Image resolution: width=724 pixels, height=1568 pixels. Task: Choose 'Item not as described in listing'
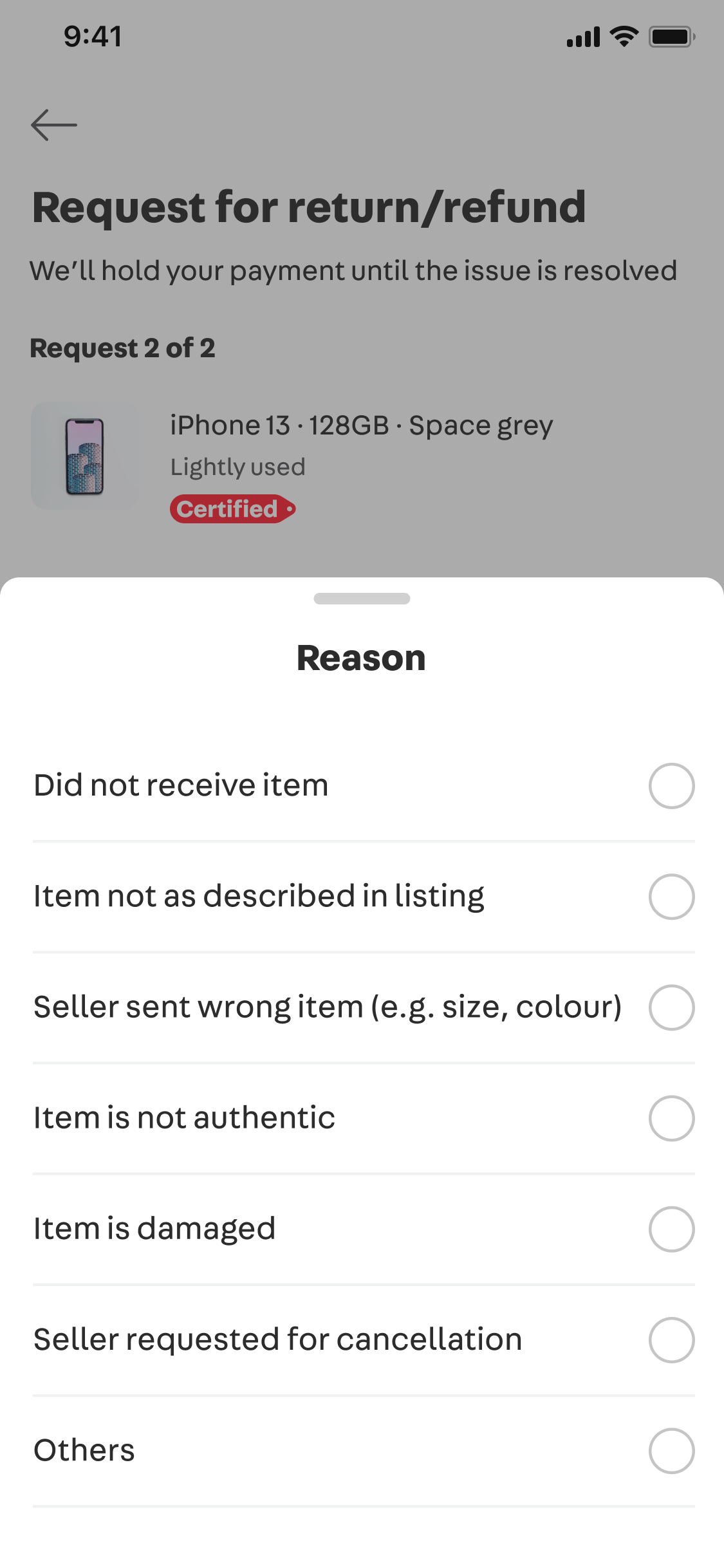click(x=364, y=897)
